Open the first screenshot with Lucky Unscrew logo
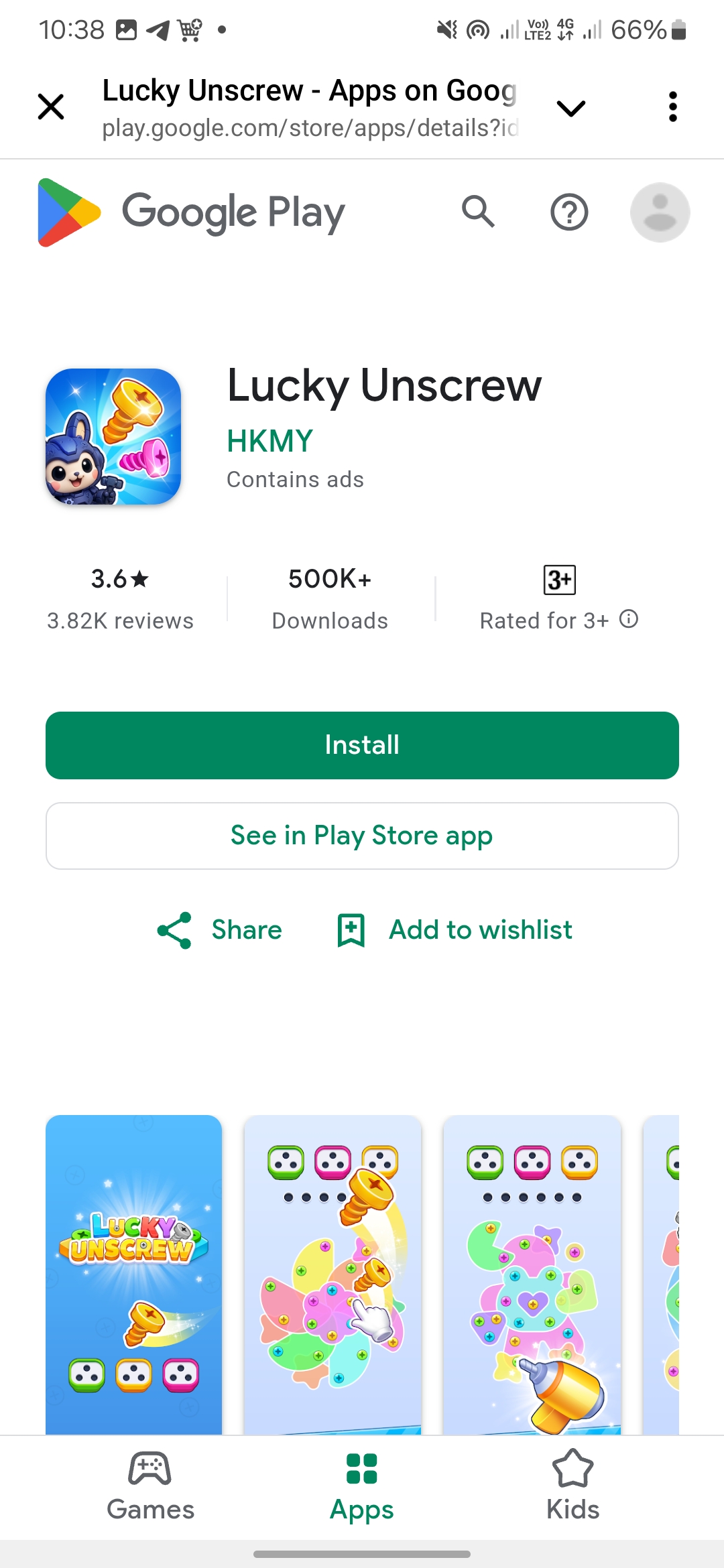This screenshot has width=724, height=1568. pos(133,1273)
